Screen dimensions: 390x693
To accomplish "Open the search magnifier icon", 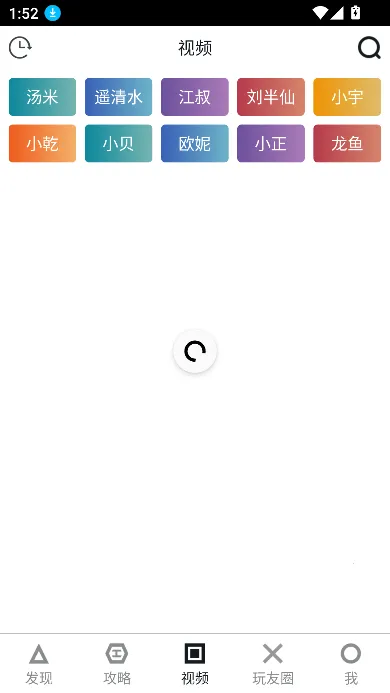I will pos(369,48).
